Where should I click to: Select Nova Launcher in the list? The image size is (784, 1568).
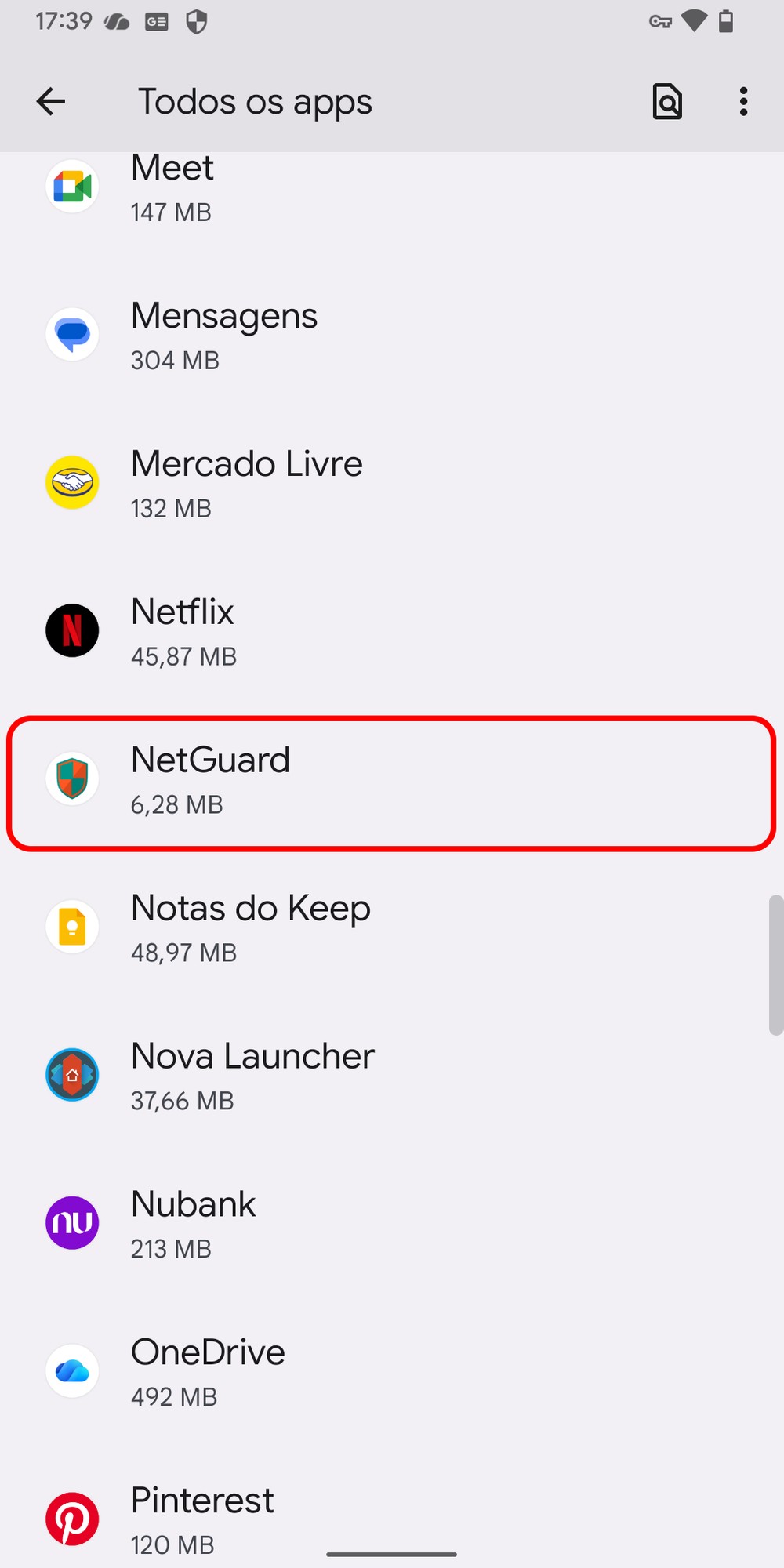click(314, 1076)
